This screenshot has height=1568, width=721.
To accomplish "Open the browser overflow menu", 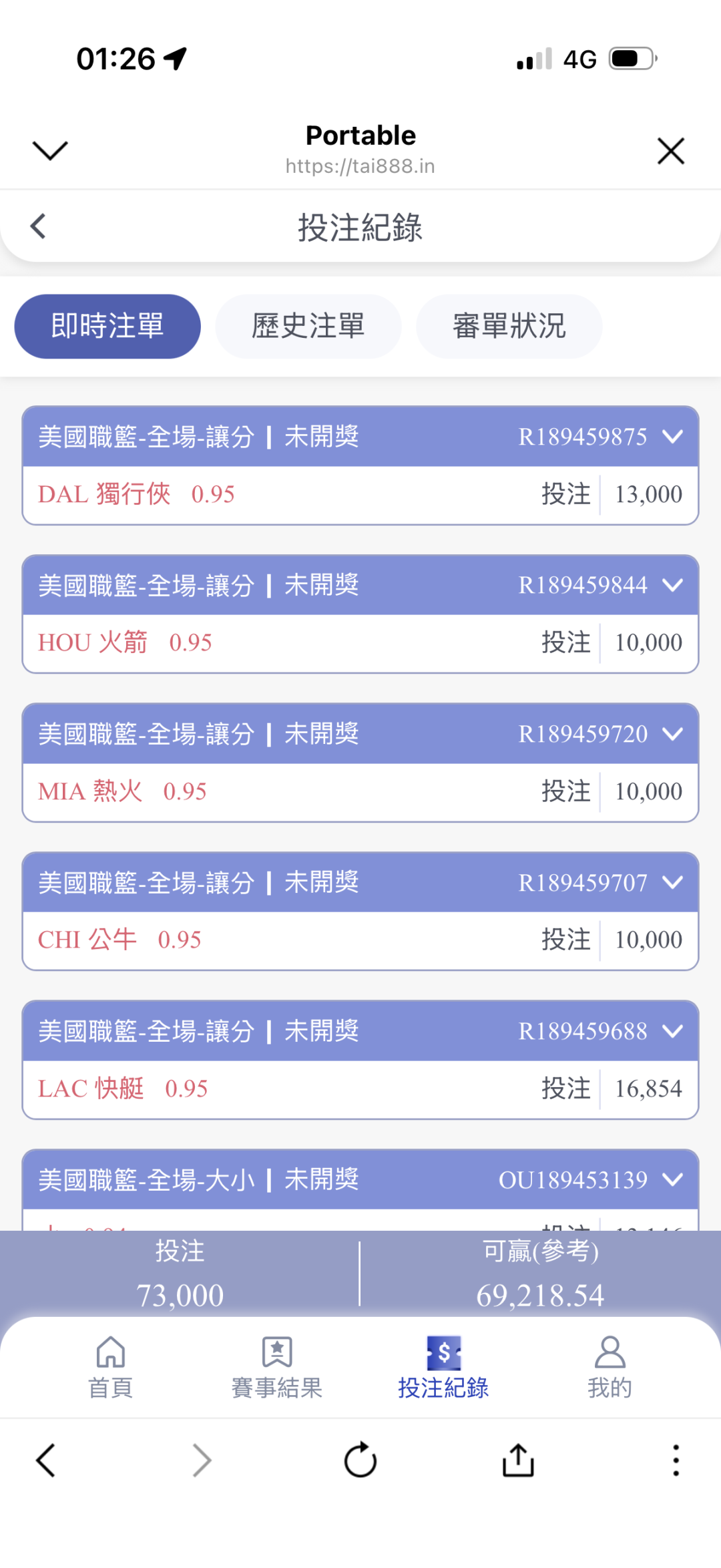I will coord(676,1460).
